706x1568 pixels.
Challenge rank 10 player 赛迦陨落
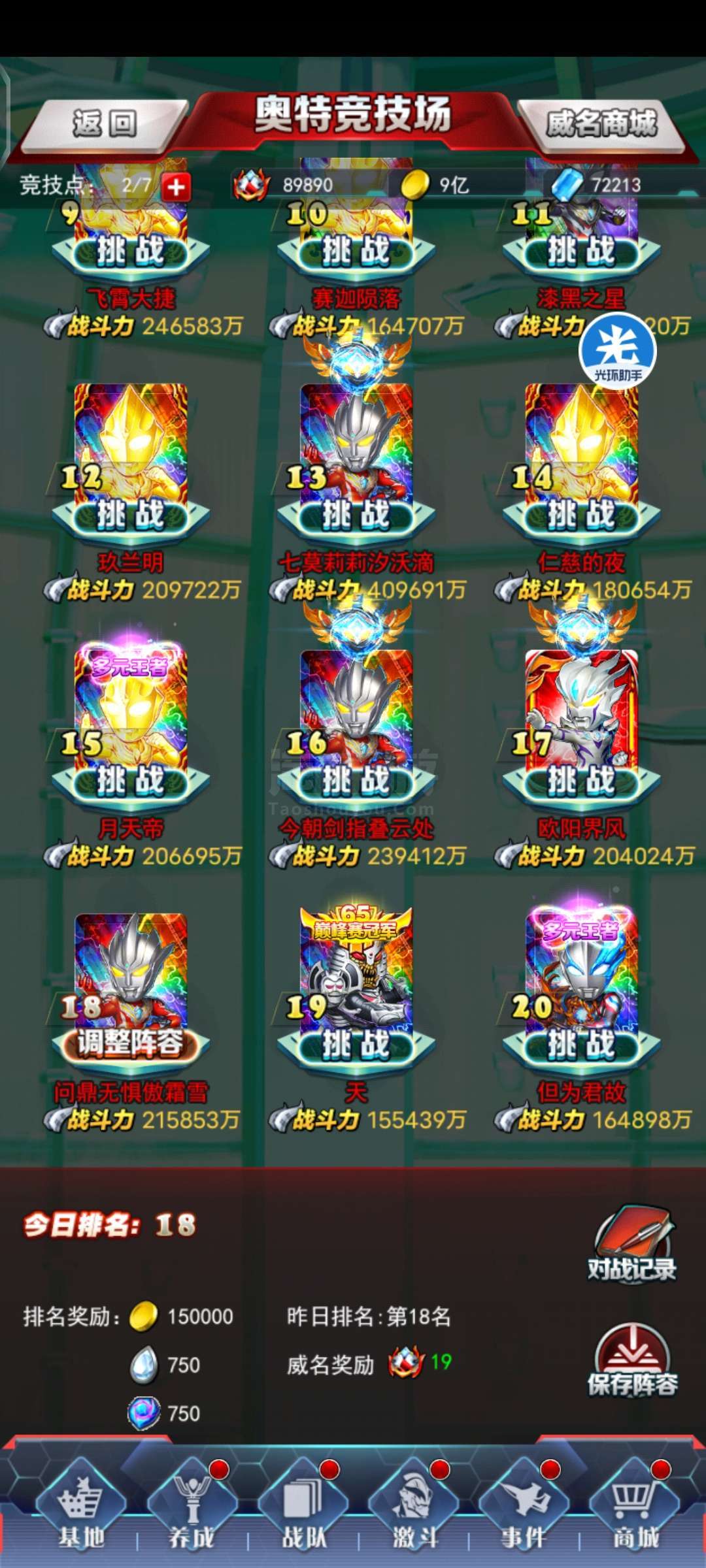coord(356,252)
